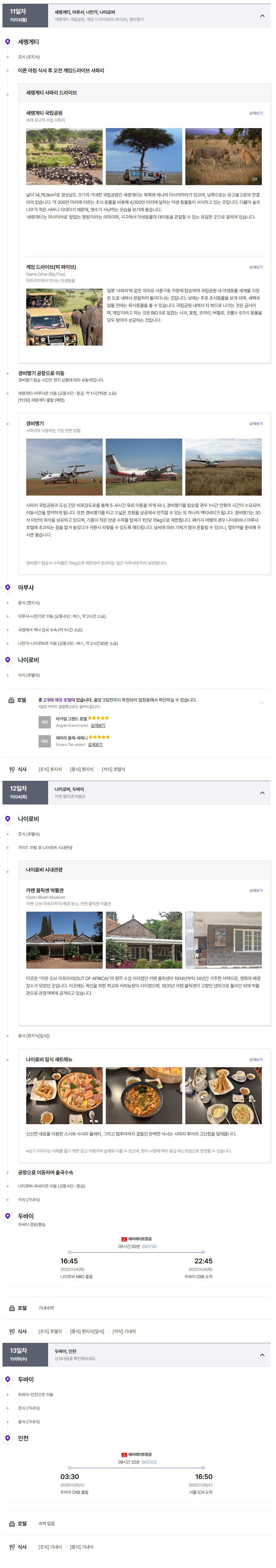
Task: Open 상세보기 for 경비행기
Action: tap(255, 424)
